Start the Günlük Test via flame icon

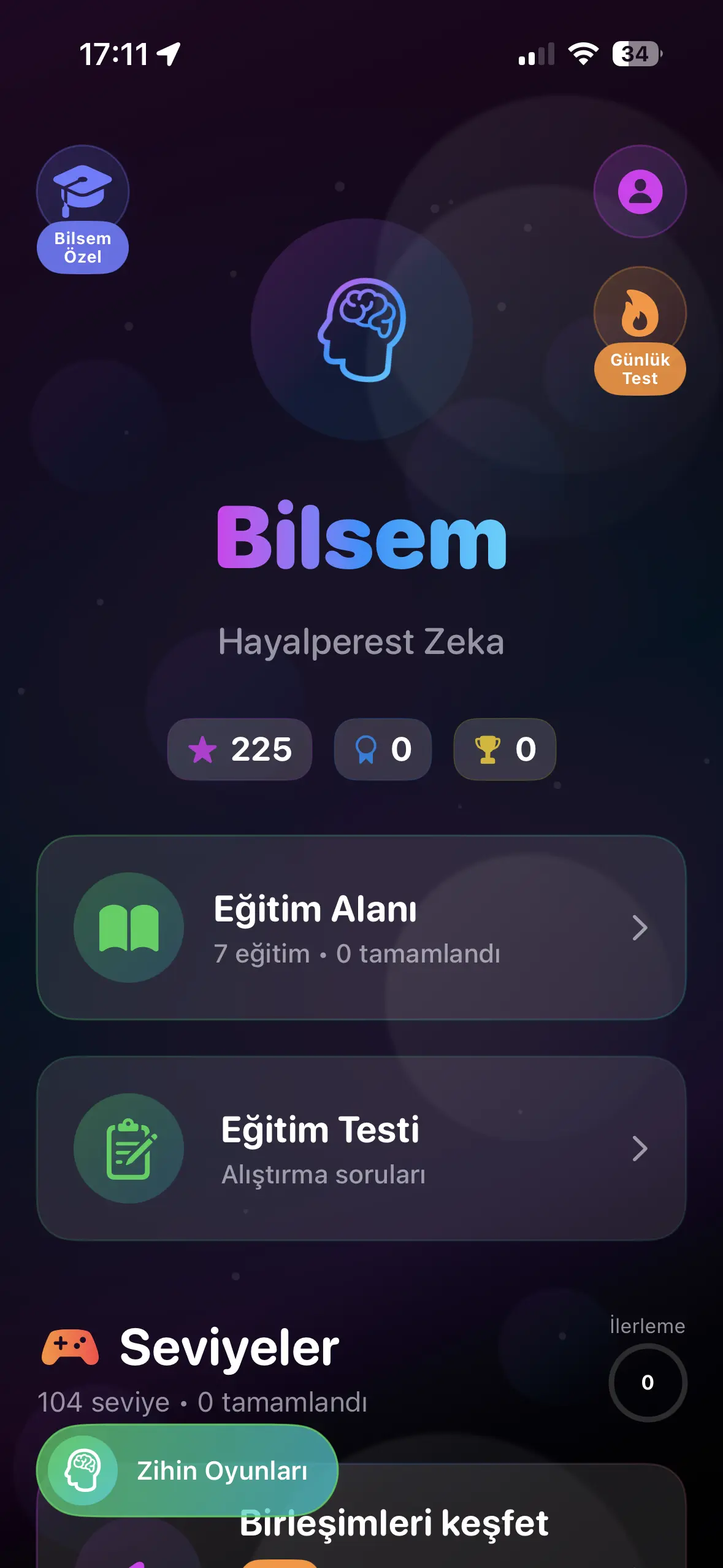[x=640, y=312]
